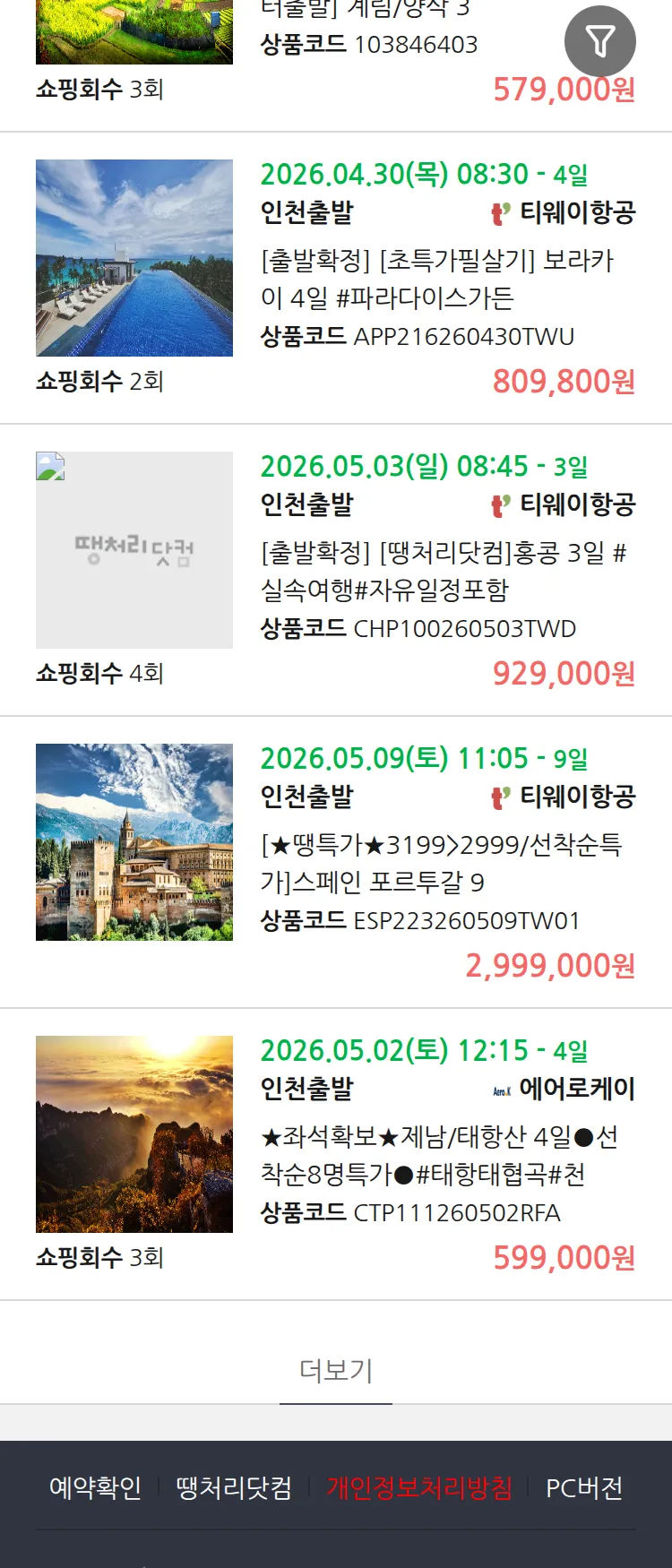Image resolution: width=672 pixels, height=1568 pixels.
Task: Read the 개인정보처리방침 privacy policy
Action: pos(419,1488)
